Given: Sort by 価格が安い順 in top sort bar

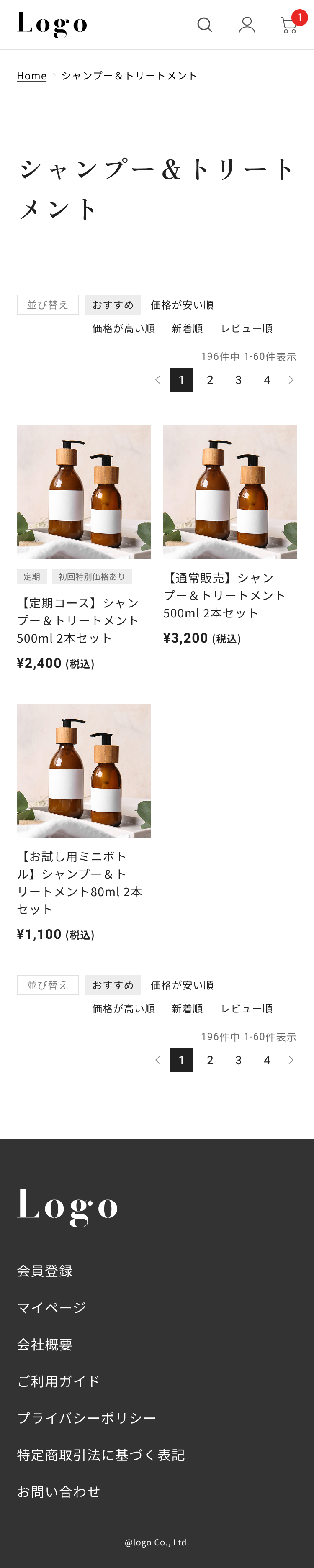Looking at the screenshot, I should pos(182,305).
